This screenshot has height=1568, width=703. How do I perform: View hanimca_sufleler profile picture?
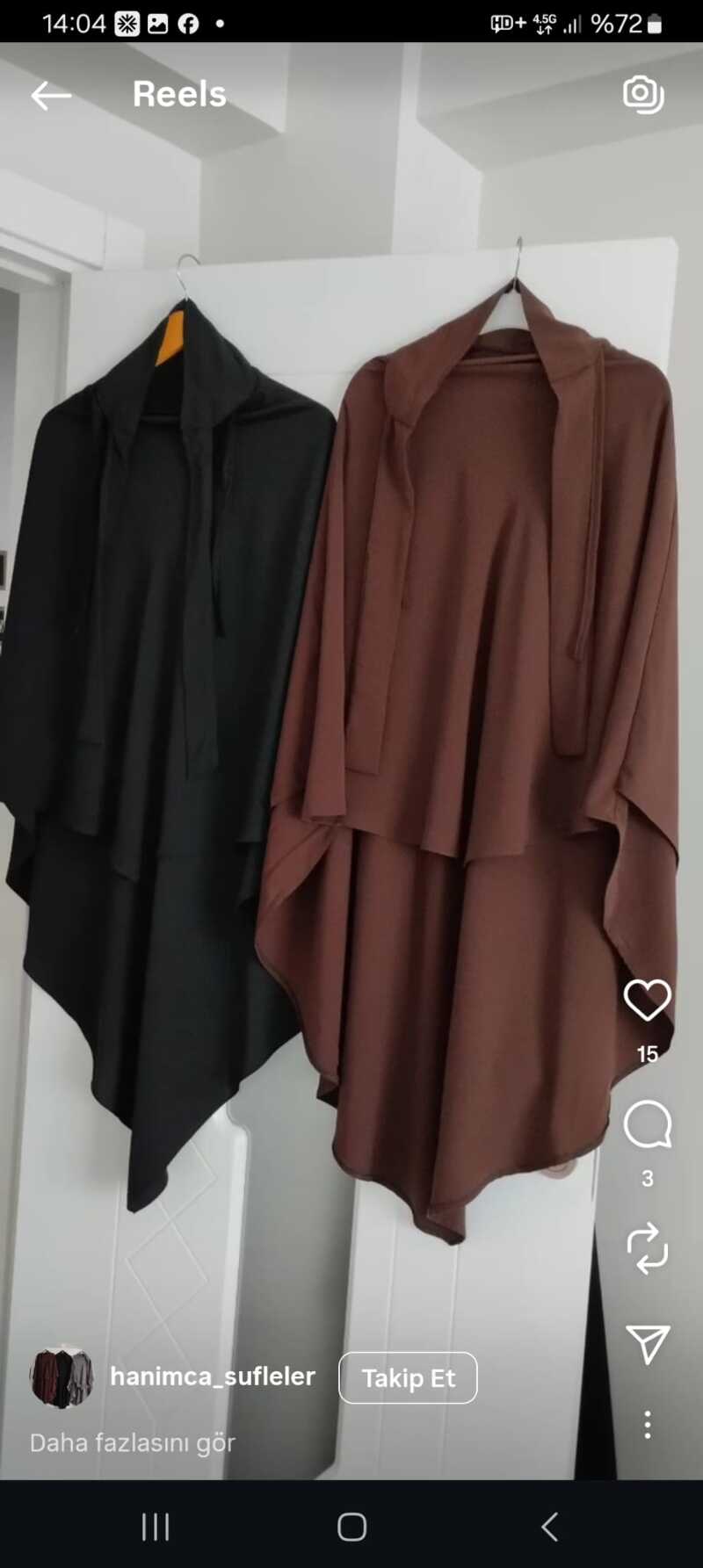(62, 1377)
